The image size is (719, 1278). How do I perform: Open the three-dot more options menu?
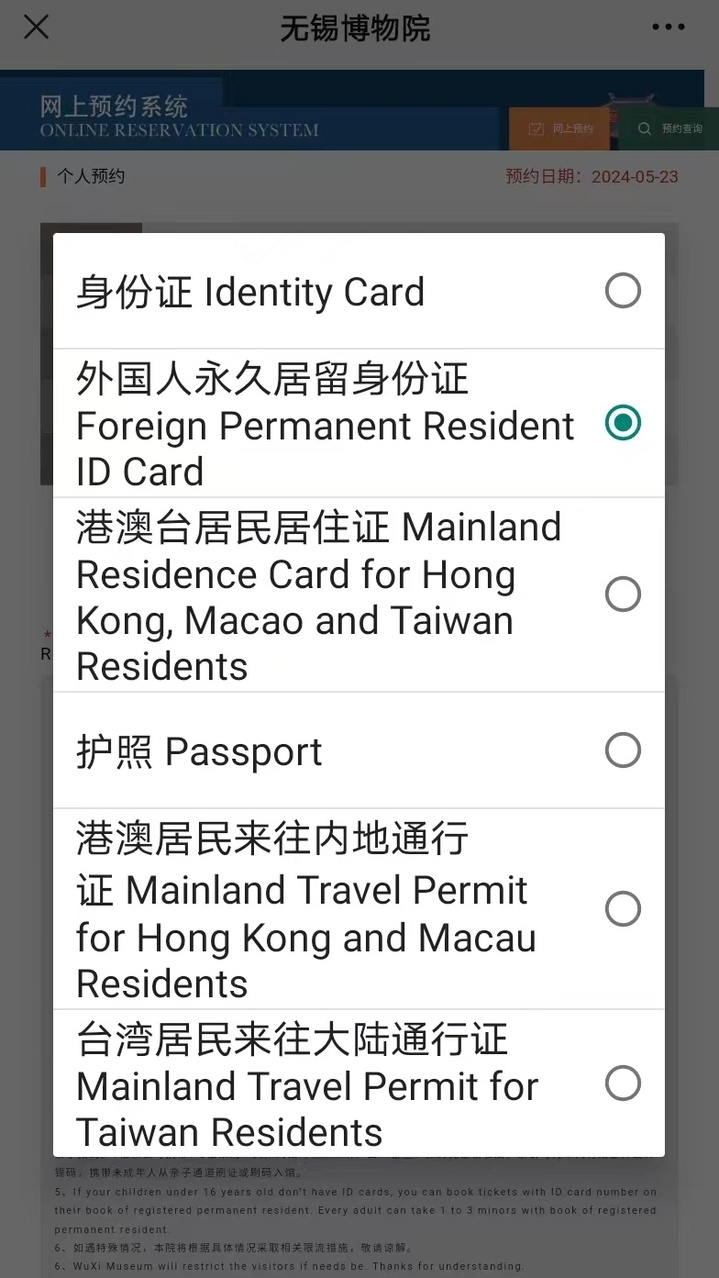pyautogui.click(x=668, y=28)
